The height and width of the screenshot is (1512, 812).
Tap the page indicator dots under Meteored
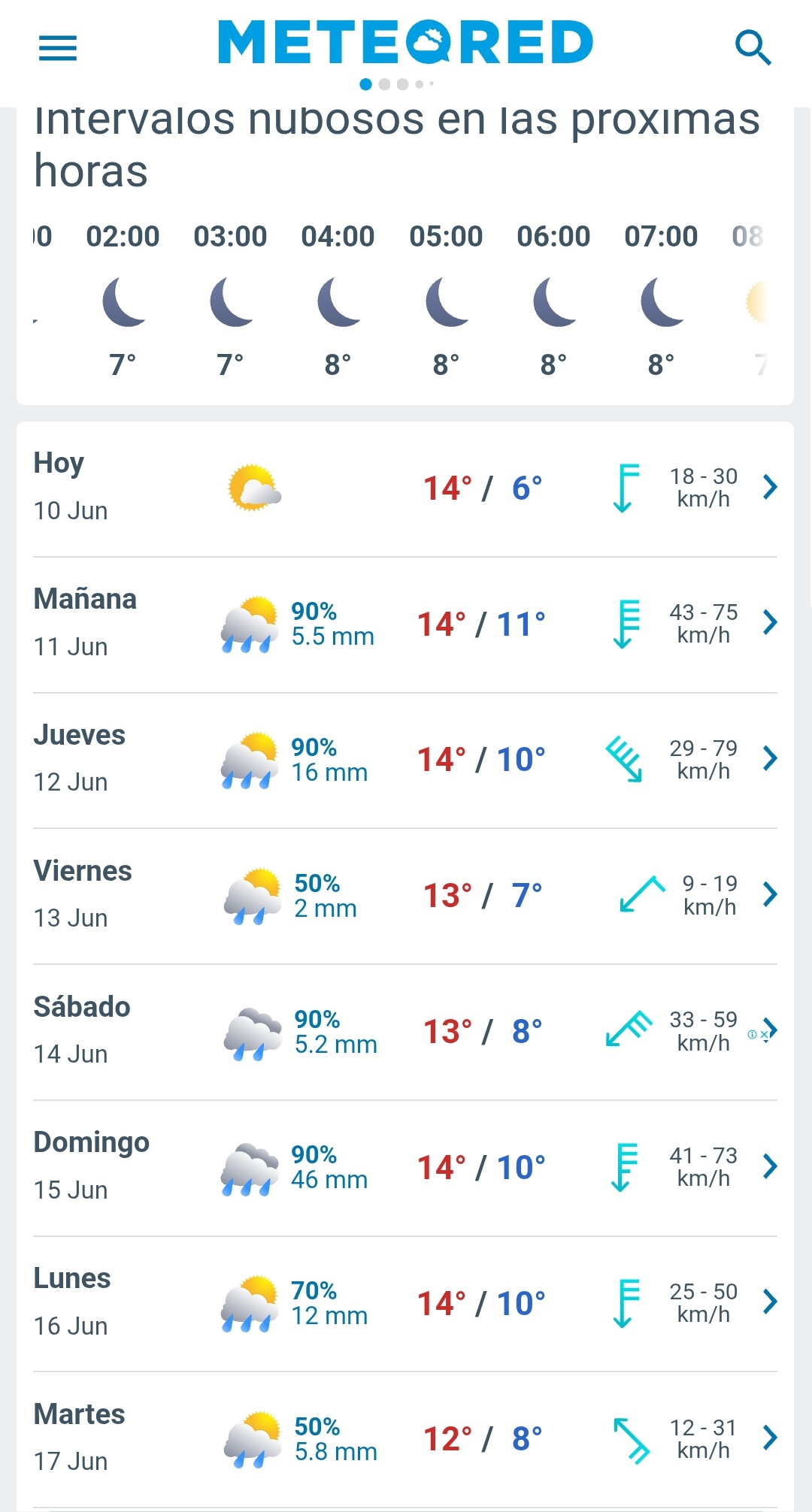point(397,84)
